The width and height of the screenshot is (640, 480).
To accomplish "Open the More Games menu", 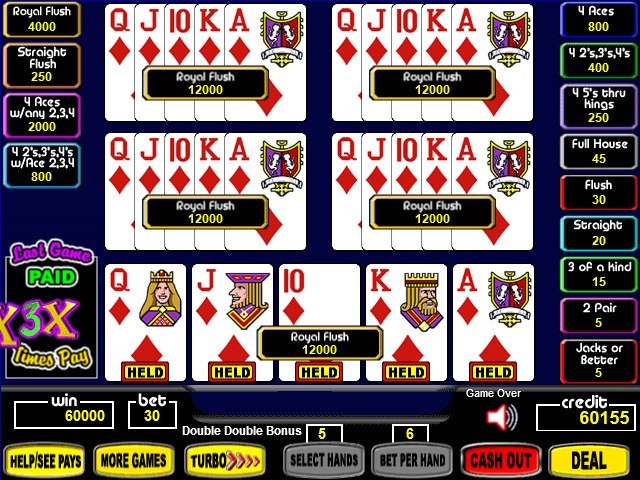I will tap(132, 460).
